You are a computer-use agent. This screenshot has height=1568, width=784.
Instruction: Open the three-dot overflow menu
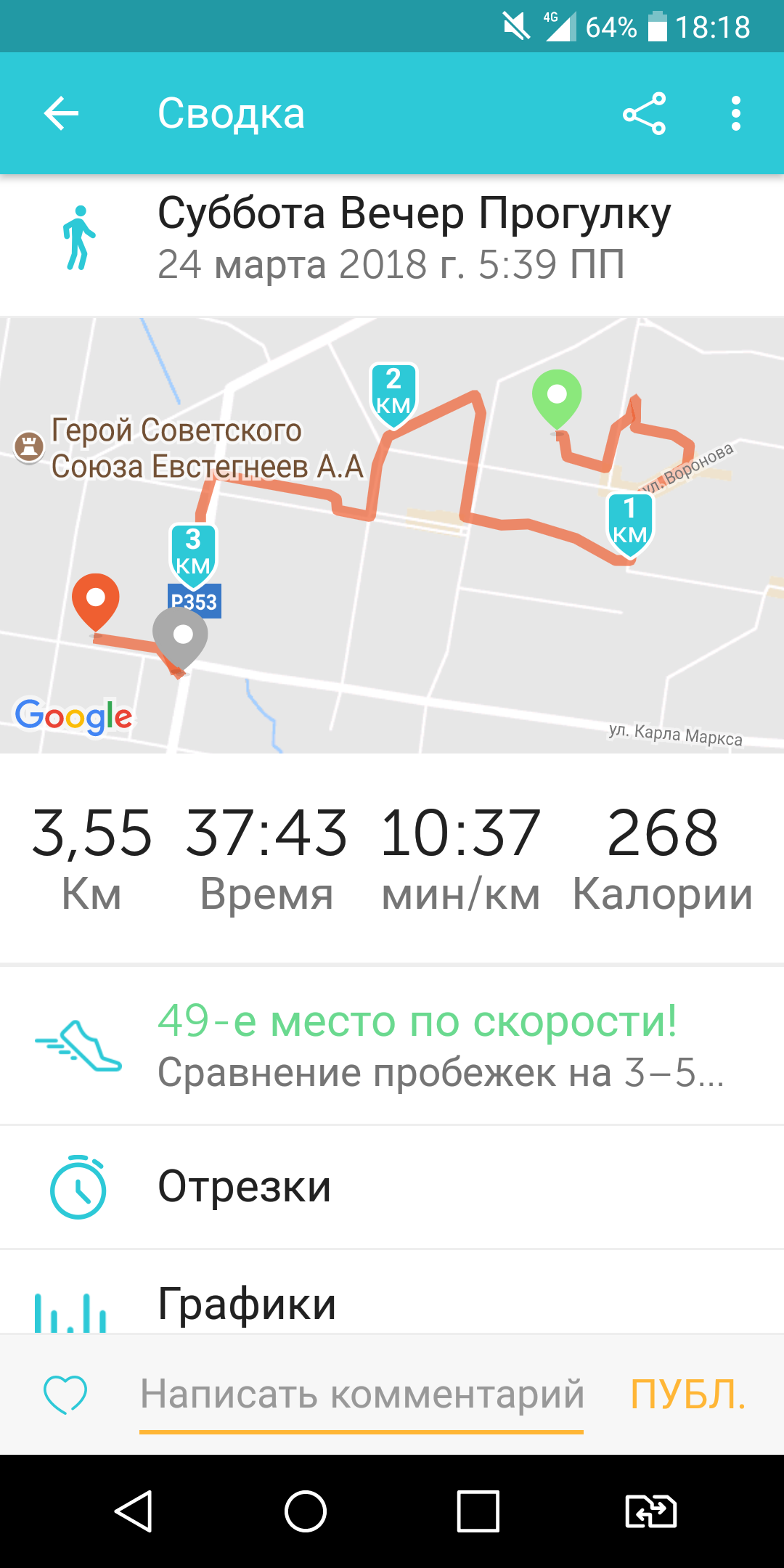(x=736, y=113)
